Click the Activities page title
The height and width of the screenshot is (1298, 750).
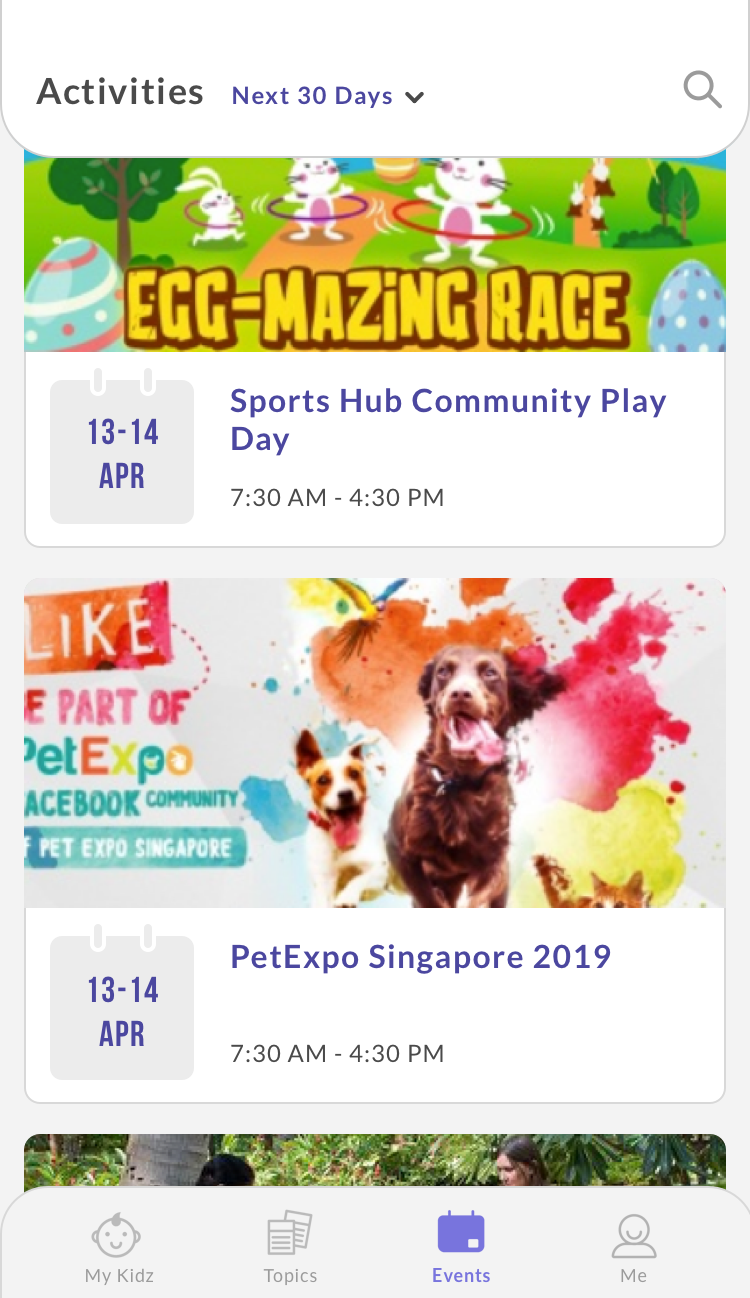click(x=119, y=90)
